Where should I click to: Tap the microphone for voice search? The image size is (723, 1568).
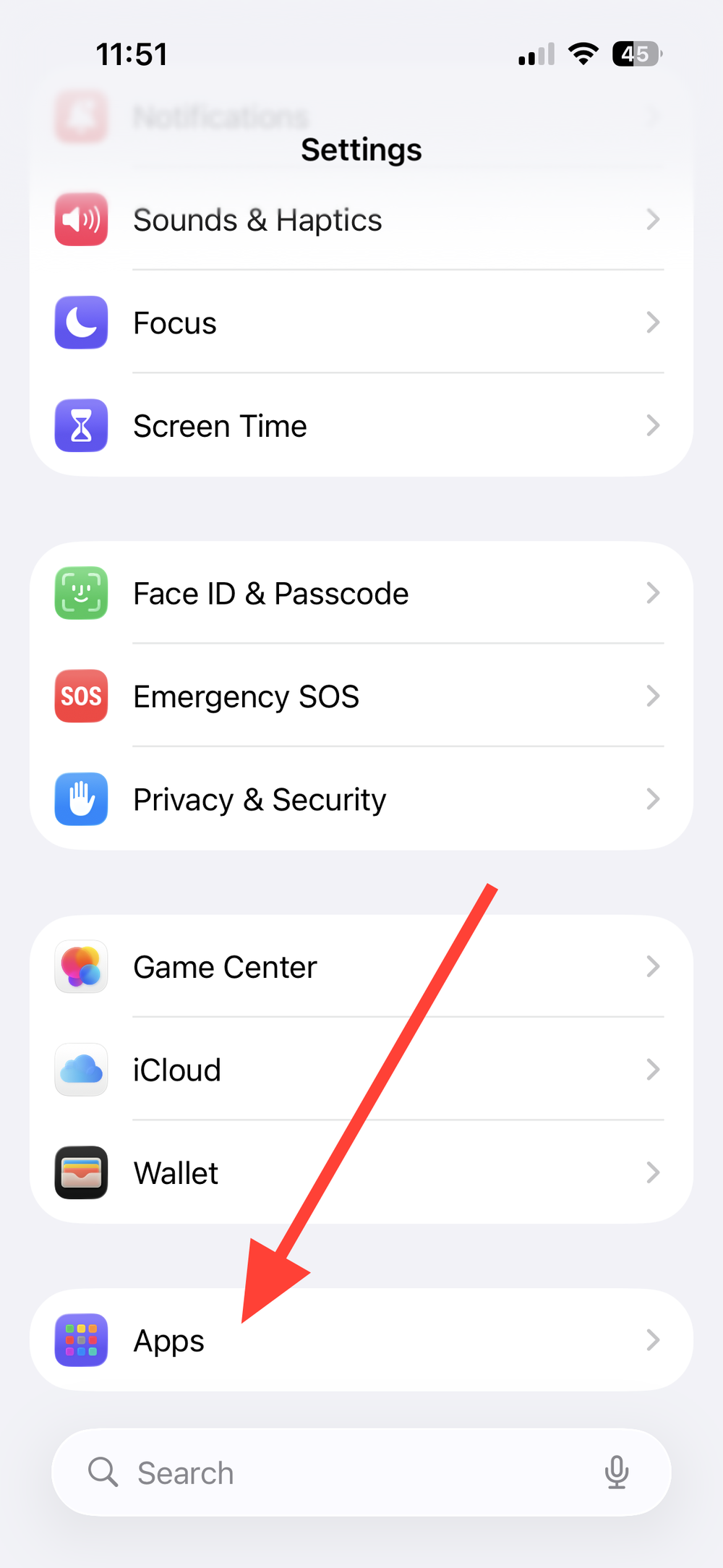(617, 1472)
